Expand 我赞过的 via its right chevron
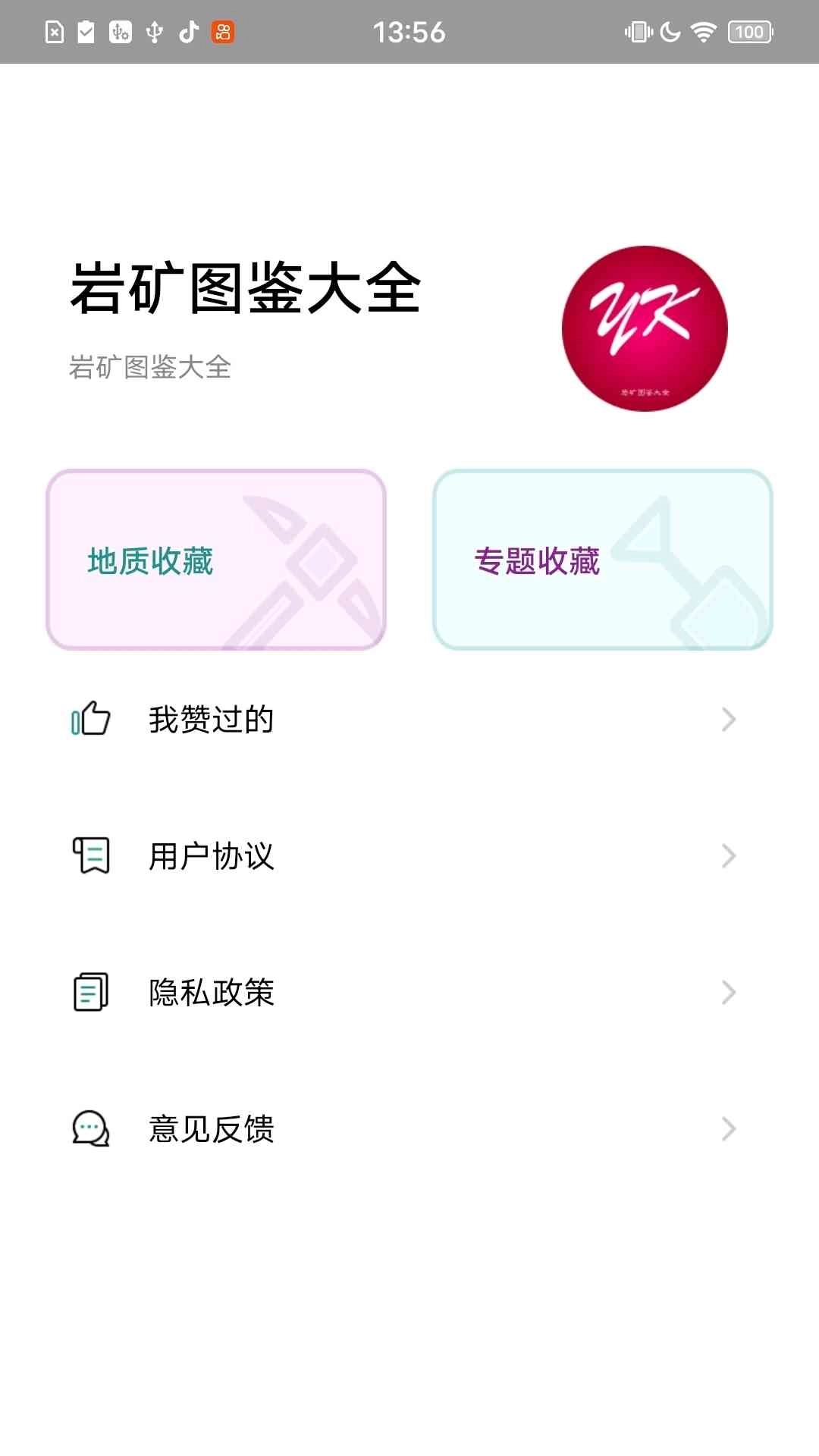 click(730, 720)
